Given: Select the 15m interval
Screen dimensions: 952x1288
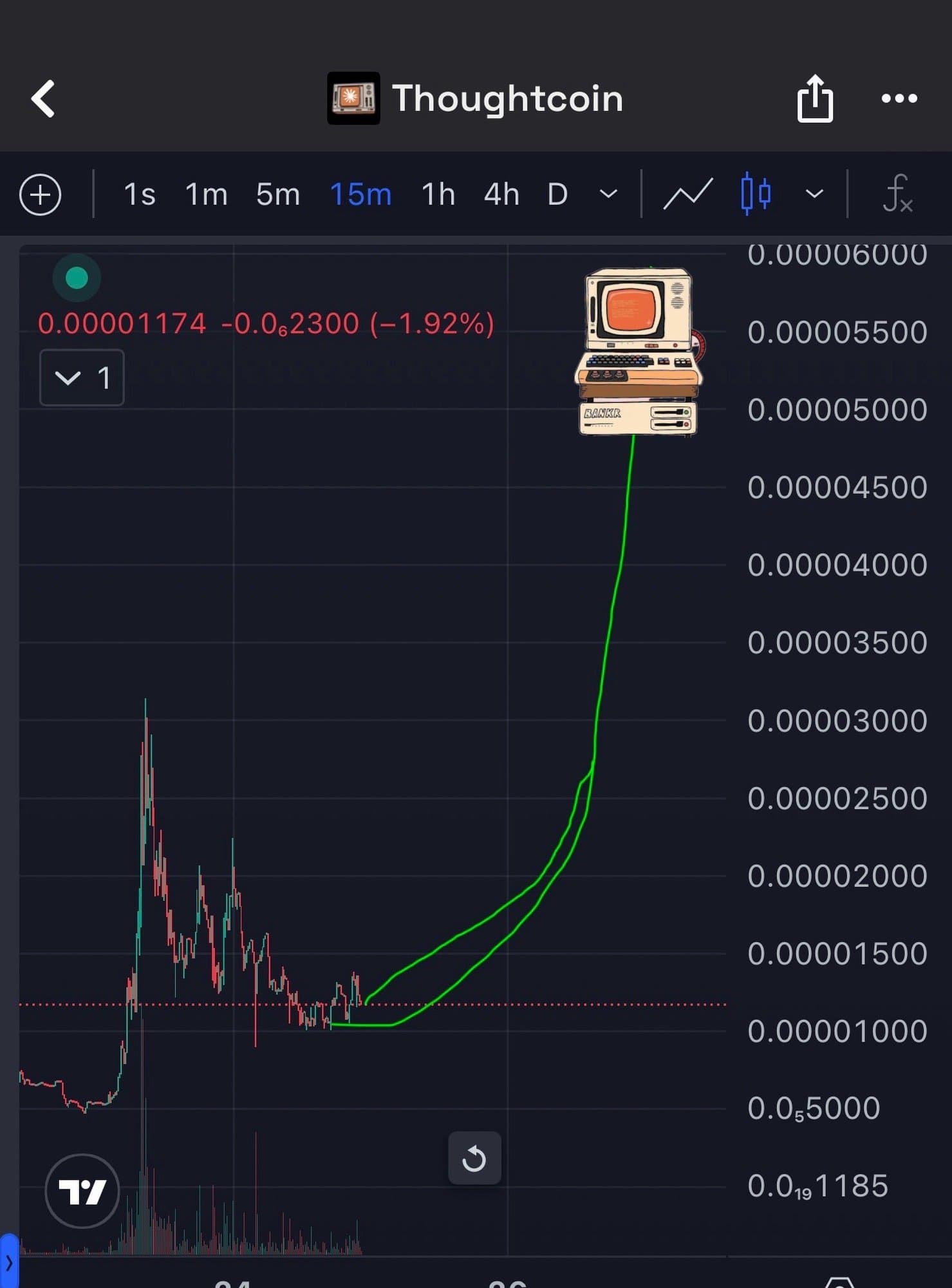Looking at the screenshot, I should point(360,194).
